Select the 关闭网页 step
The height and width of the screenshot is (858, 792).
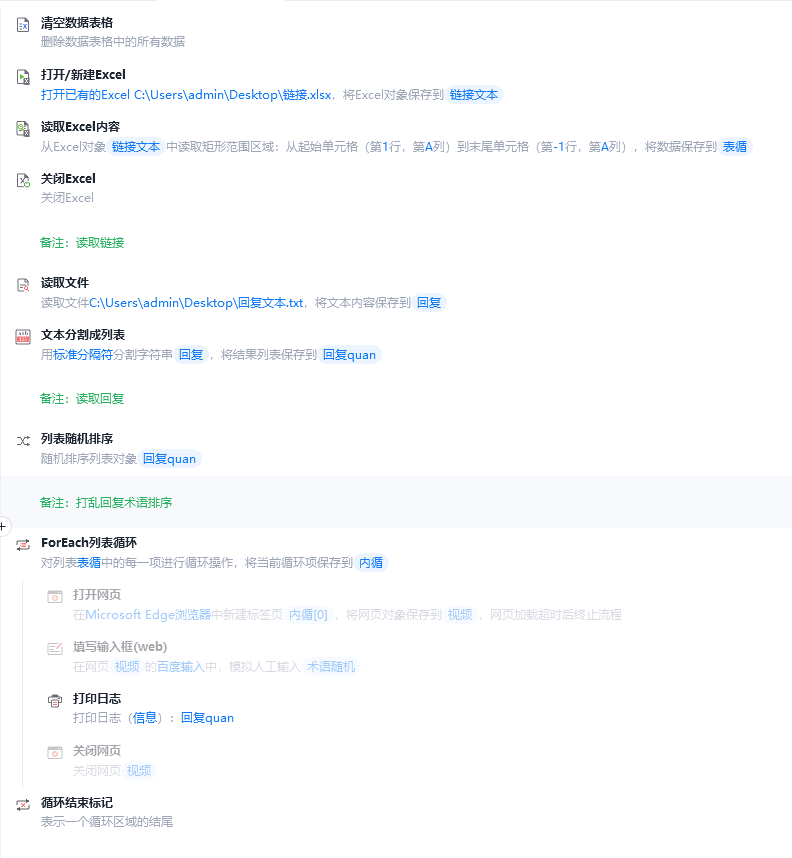point(97,750)
